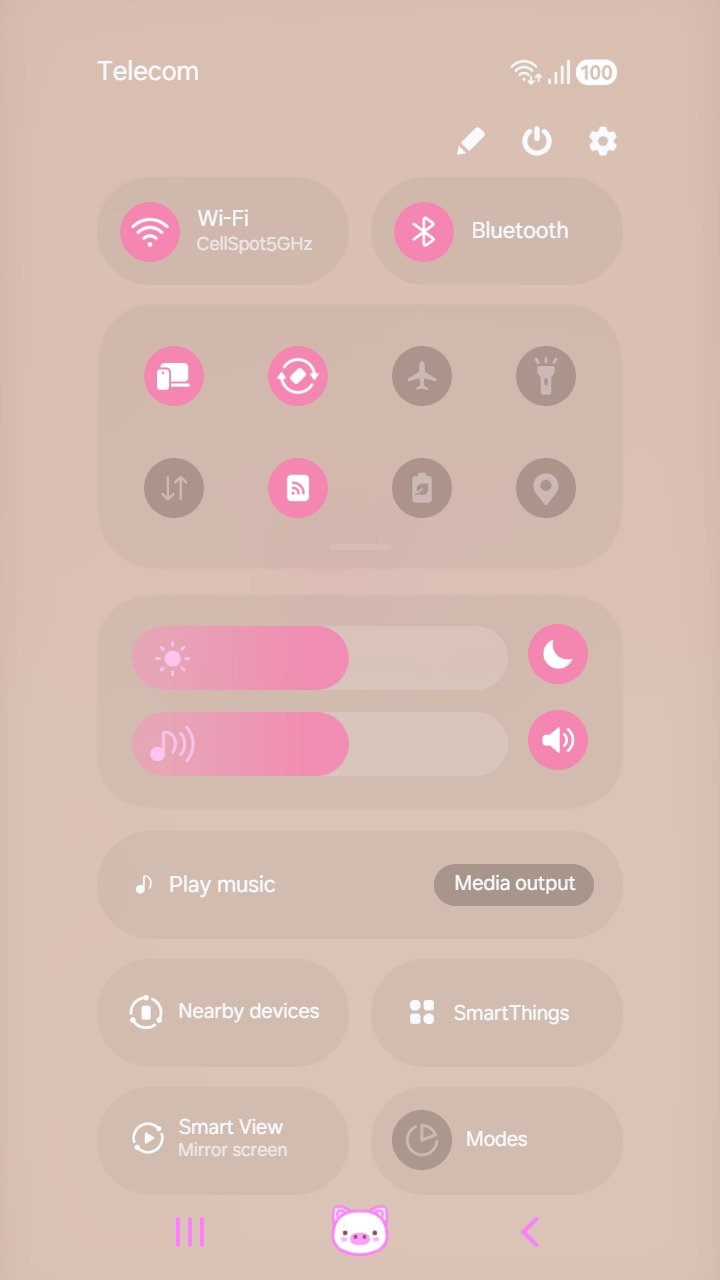This screenshot has height=1280, width=720.
Task: Set a level on the brightness slider
Action: click(x=320, y=658)
